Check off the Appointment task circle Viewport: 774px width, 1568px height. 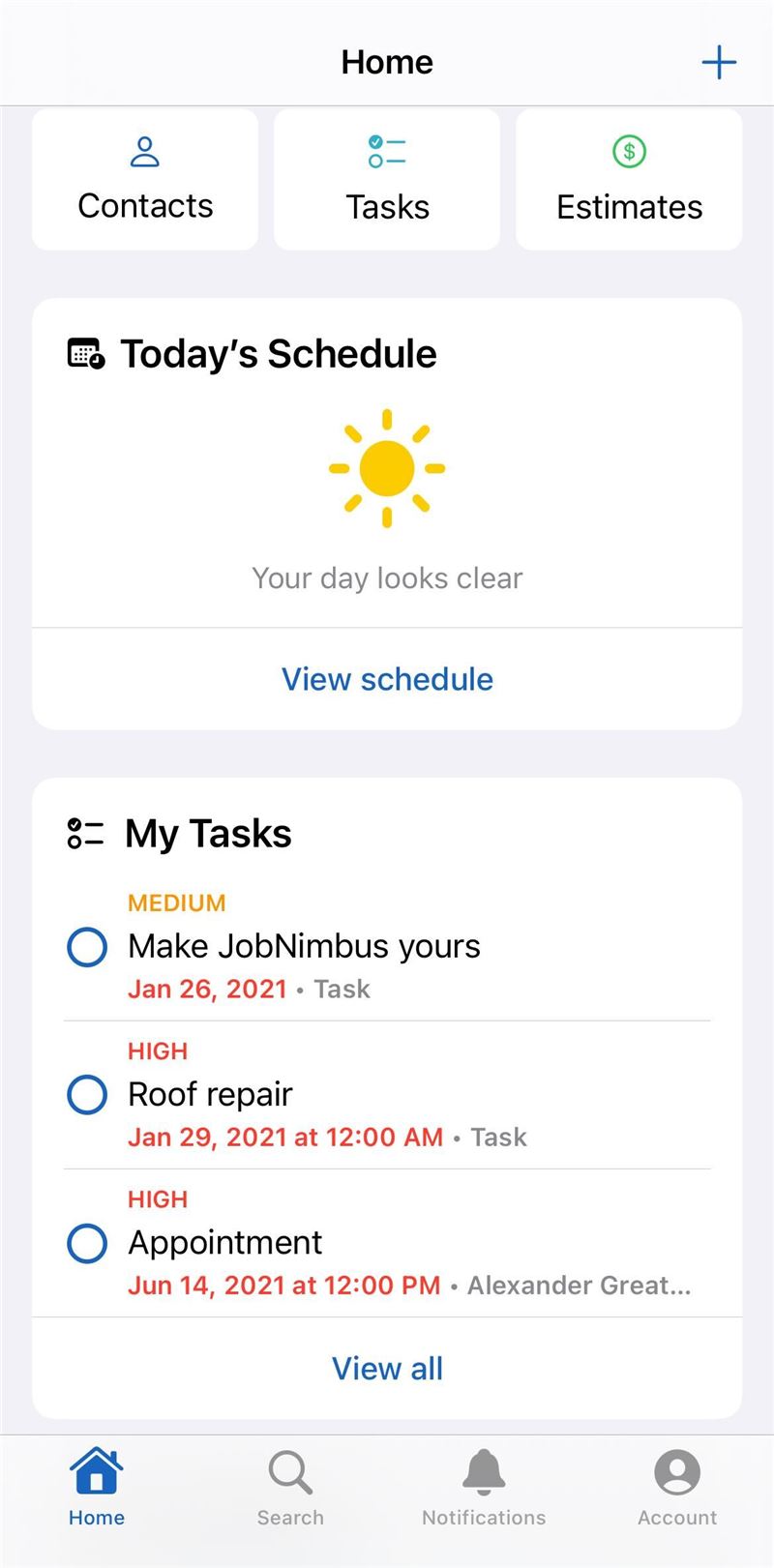(x=87, y=1242)
